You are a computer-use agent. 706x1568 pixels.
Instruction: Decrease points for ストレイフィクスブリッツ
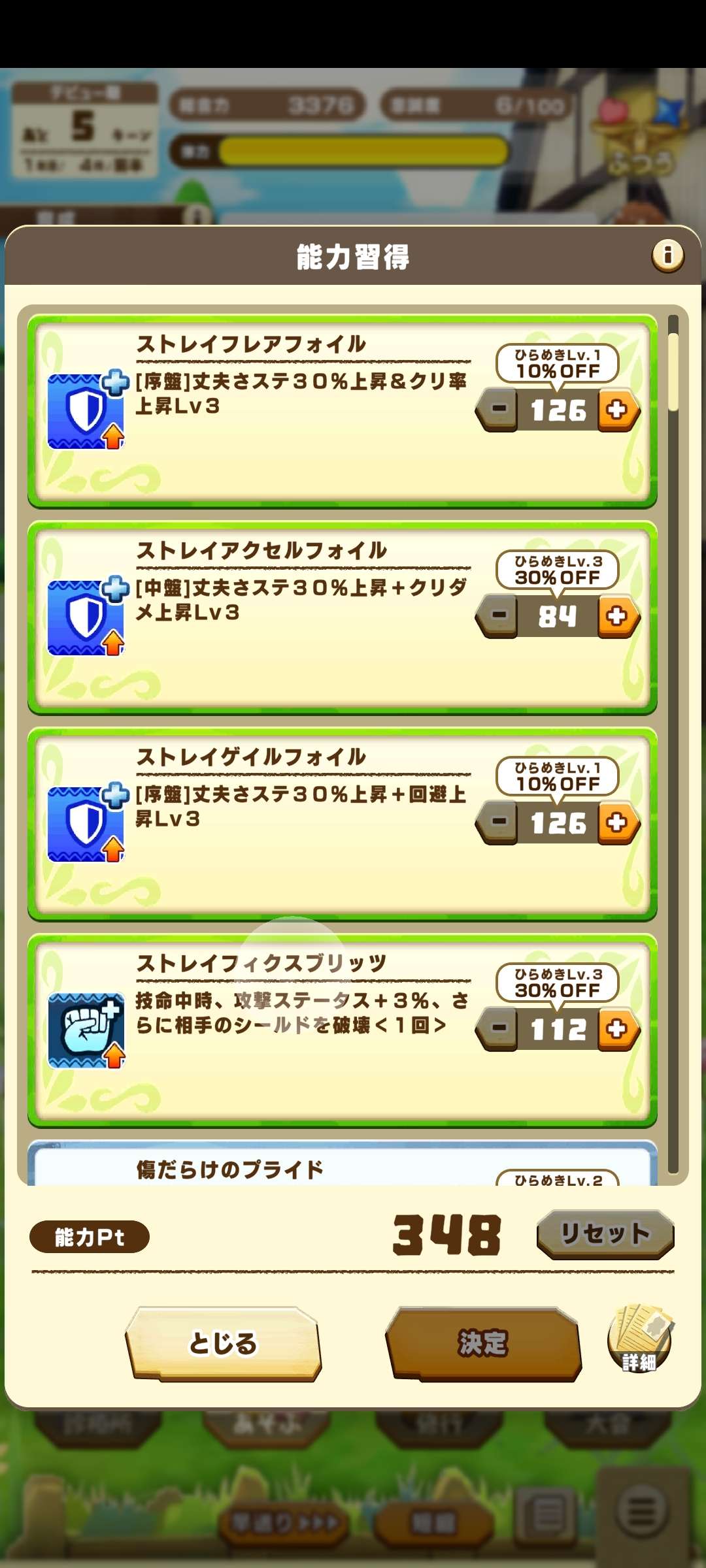coord(499,1029)
